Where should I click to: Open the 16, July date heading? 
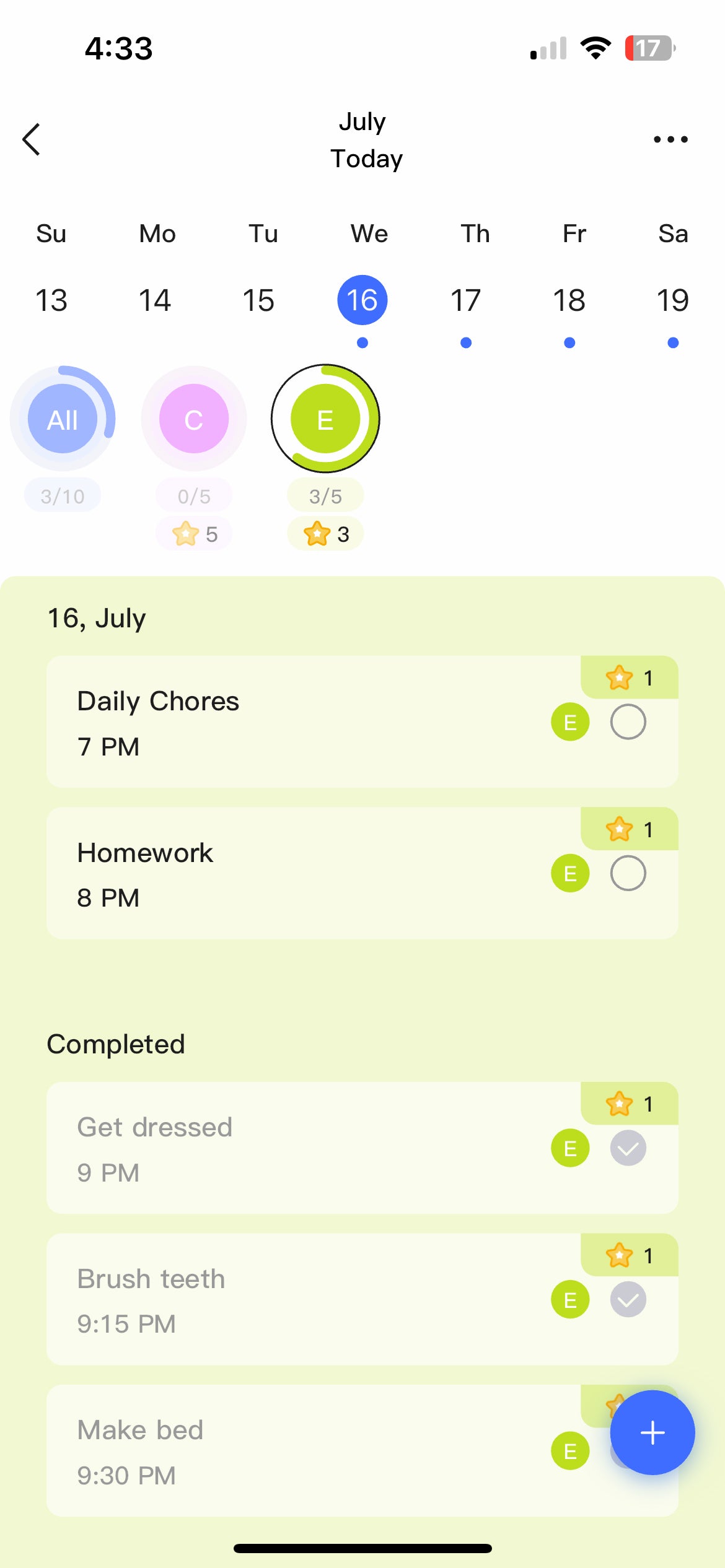[x=97, y=617]
